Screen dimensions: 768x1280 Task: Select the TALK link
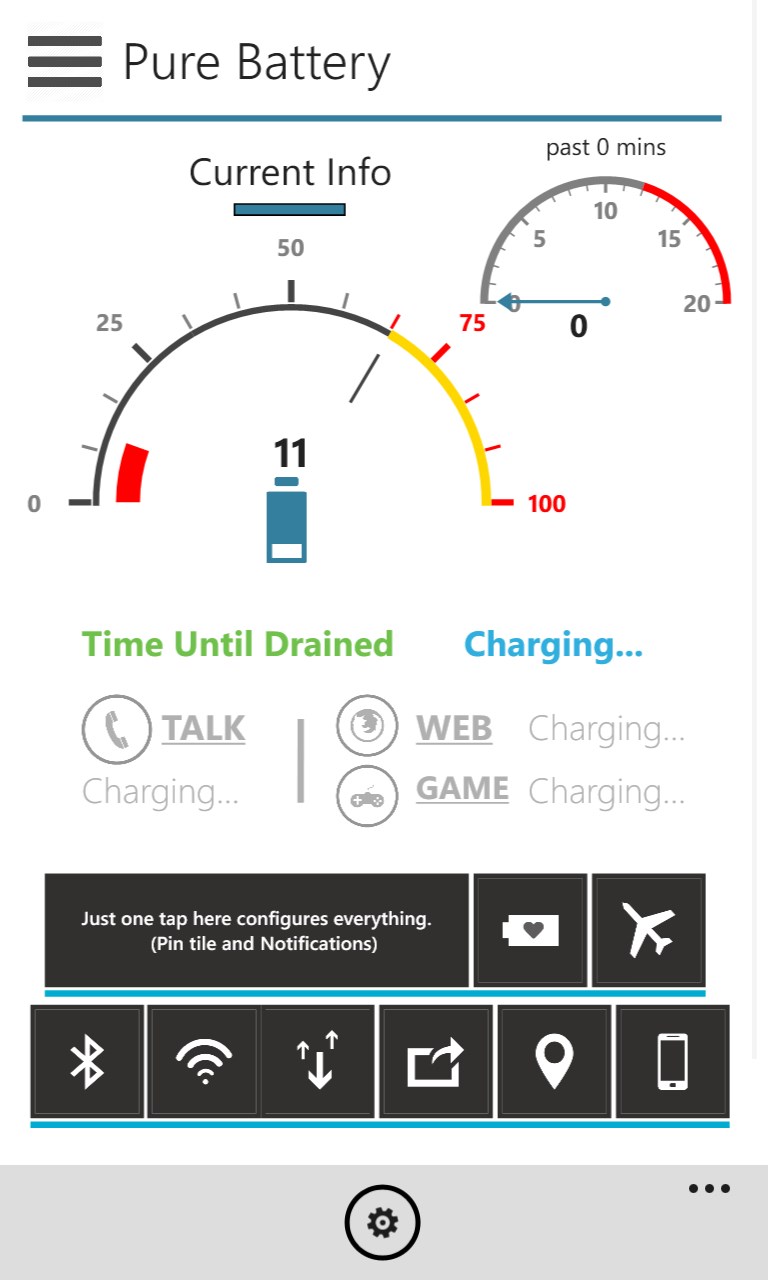pos(203,728)
